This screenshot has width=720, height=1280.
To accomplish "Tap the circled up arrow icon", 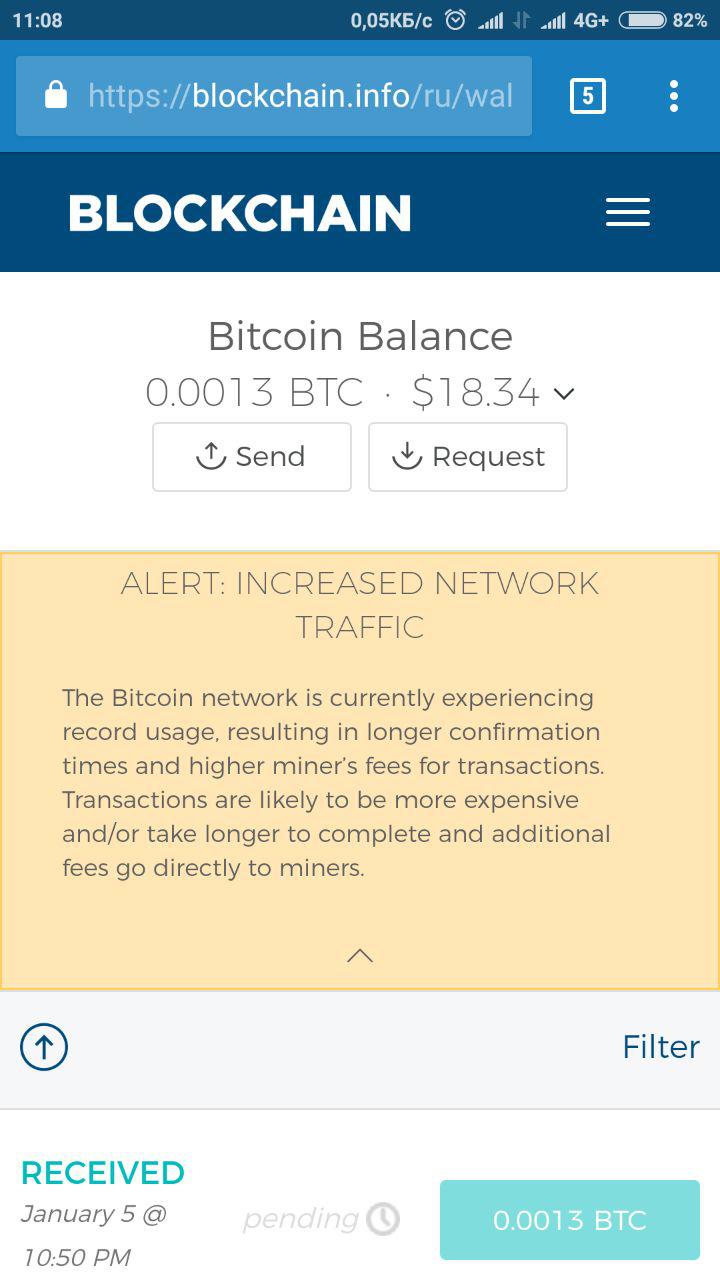I will pyautogui.click(x=44, y=1047).
